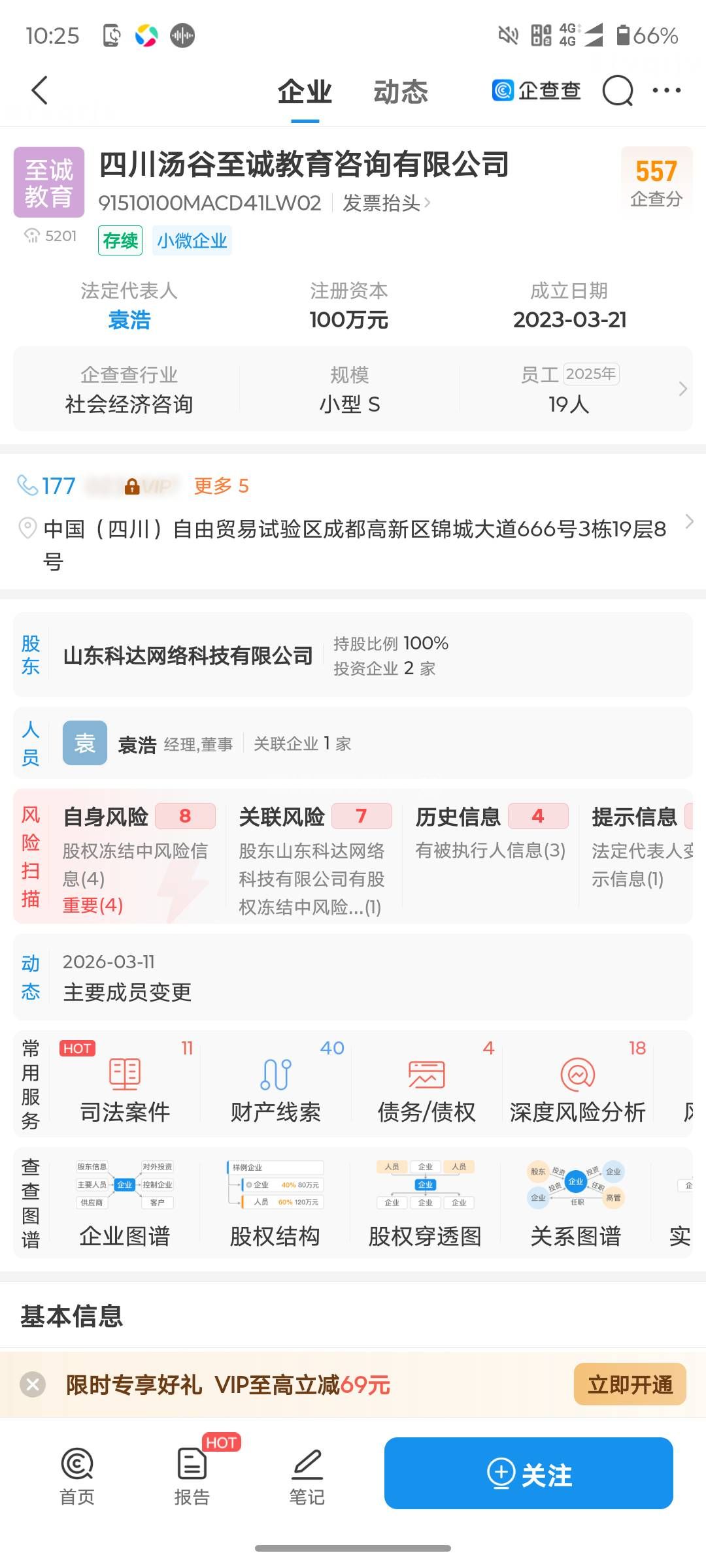Screen dimensions: 706x1568
Task: Follow this company with the 关注 button
Action: 528,1473
